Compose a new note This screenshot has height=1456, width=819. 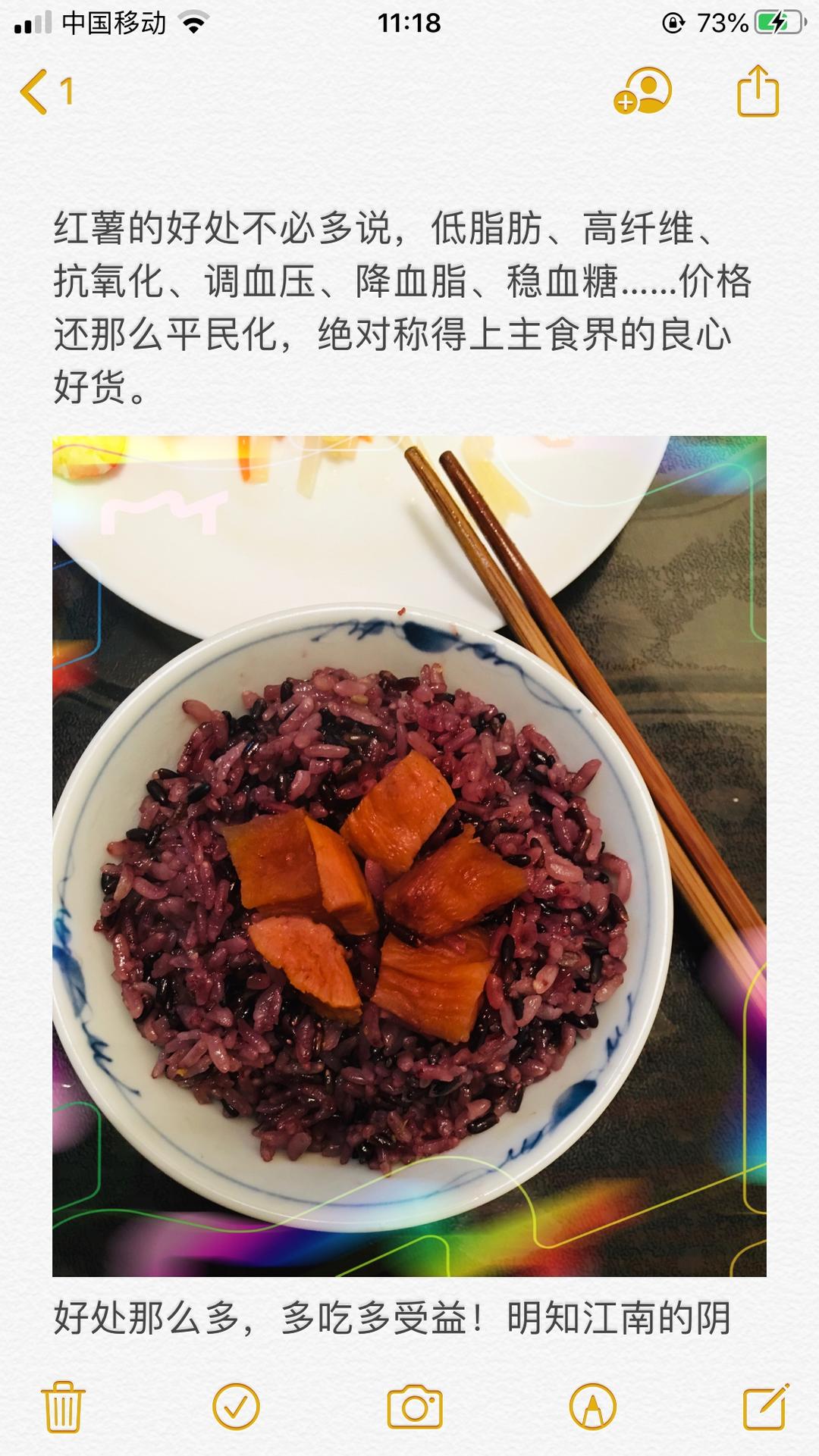click(764, 1407)
